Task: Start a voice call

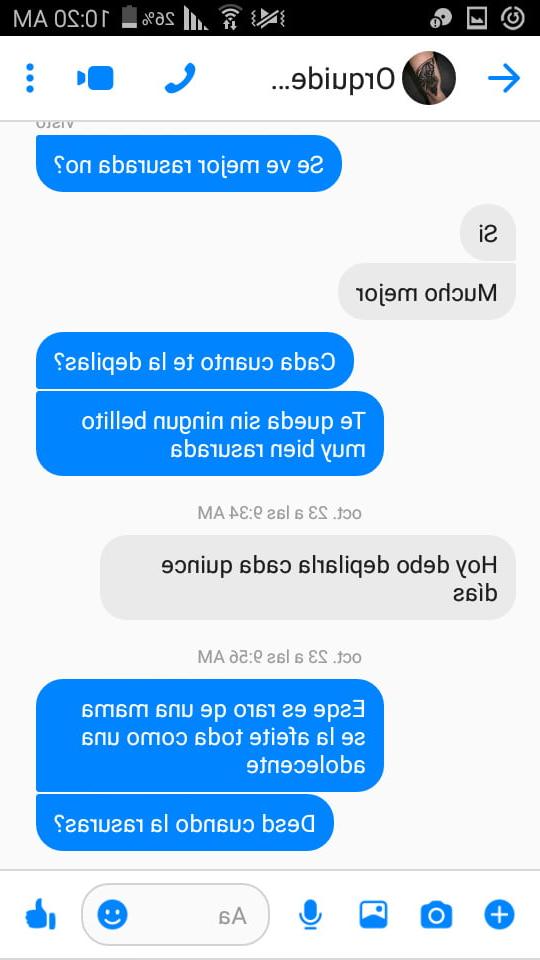Action: [180, 78]
